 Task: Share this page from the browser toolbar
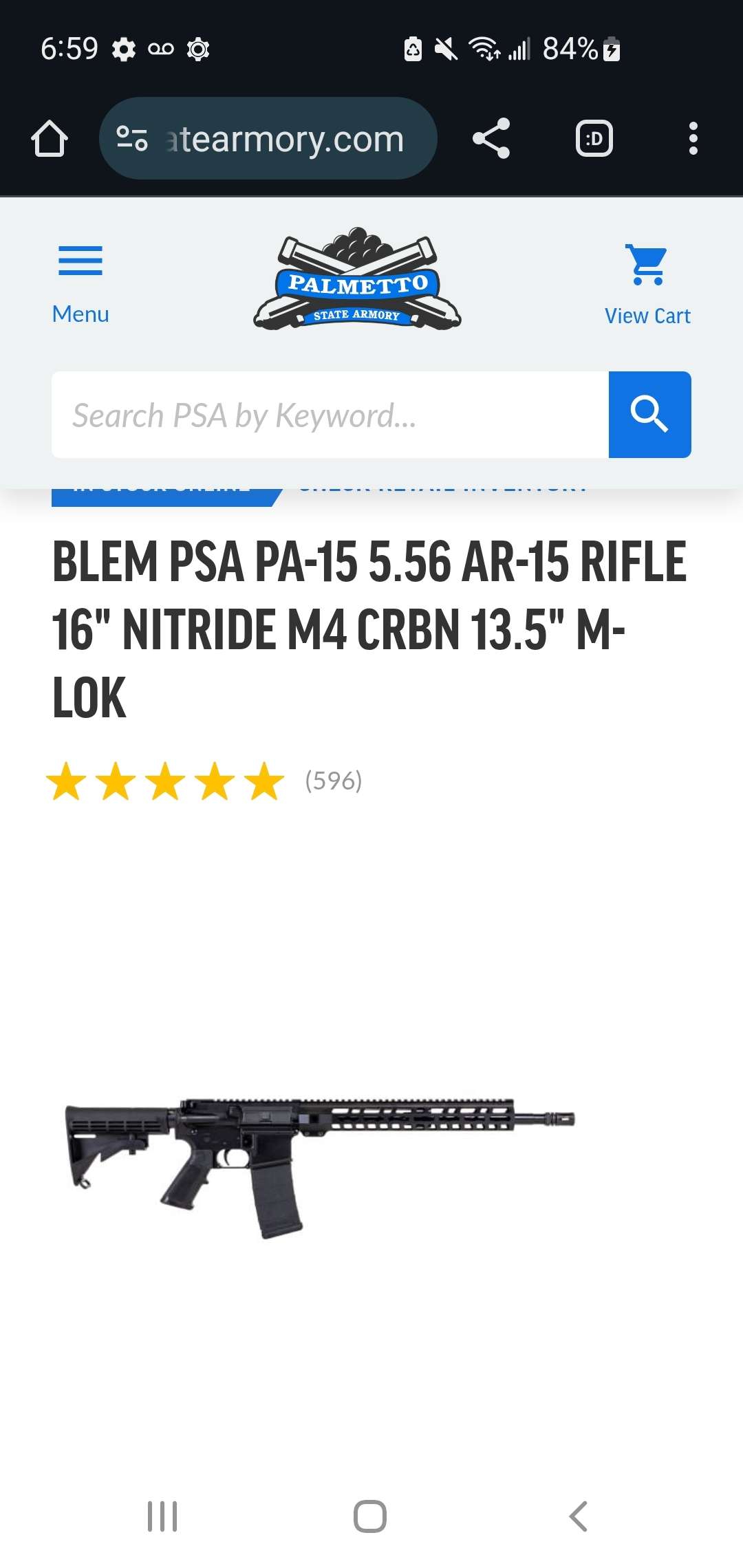(x=491, y=139)
